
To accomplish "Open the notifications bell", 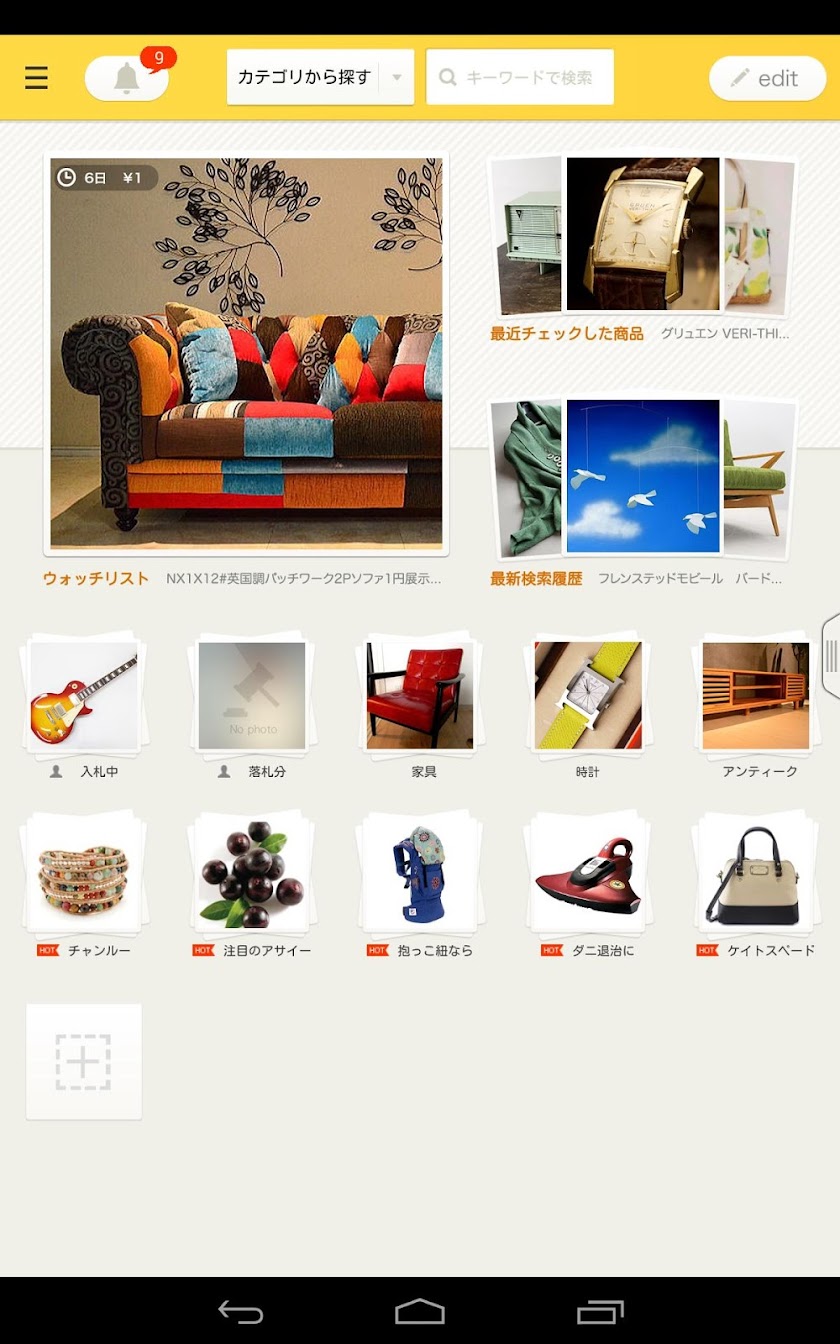I will tap(127, 78).
